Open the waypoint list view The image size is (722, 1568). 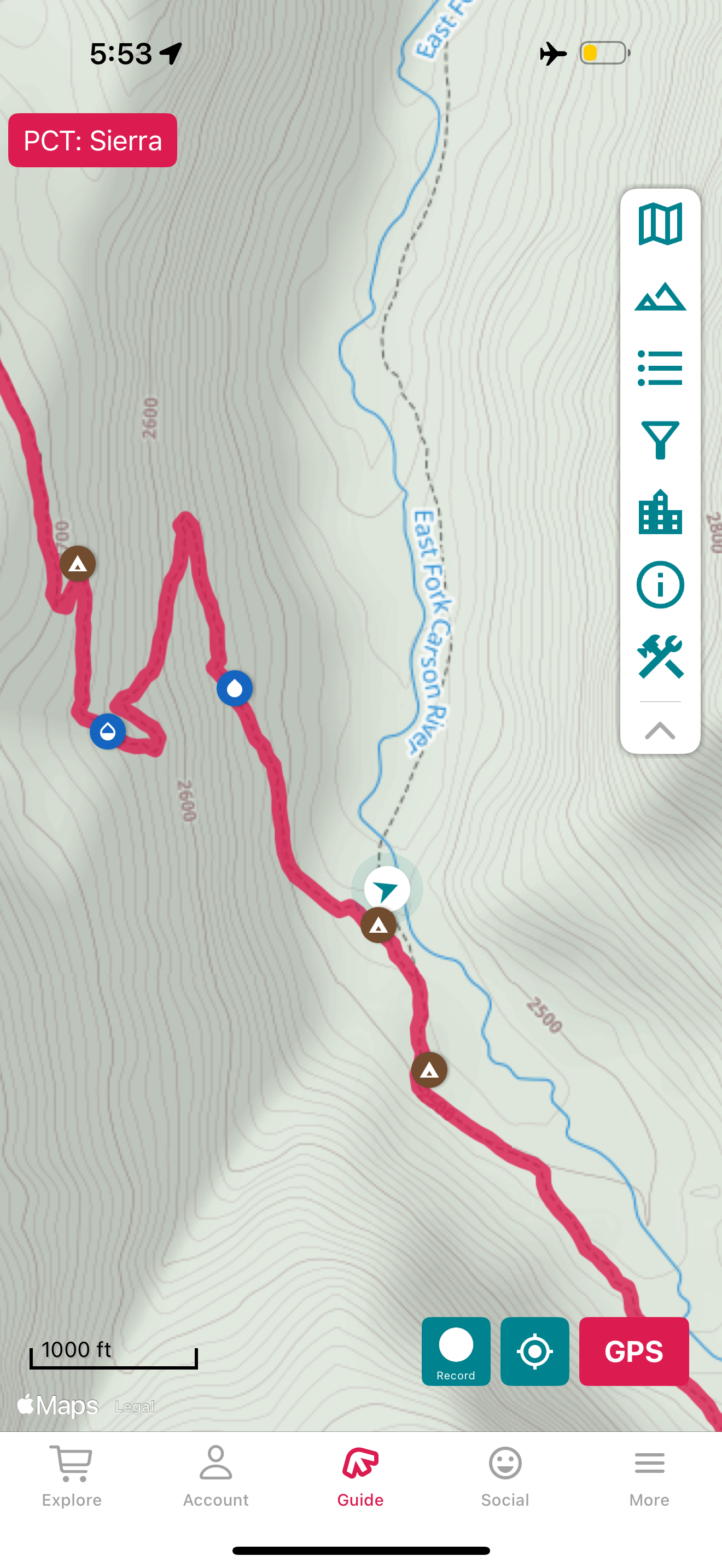point(660,368)
